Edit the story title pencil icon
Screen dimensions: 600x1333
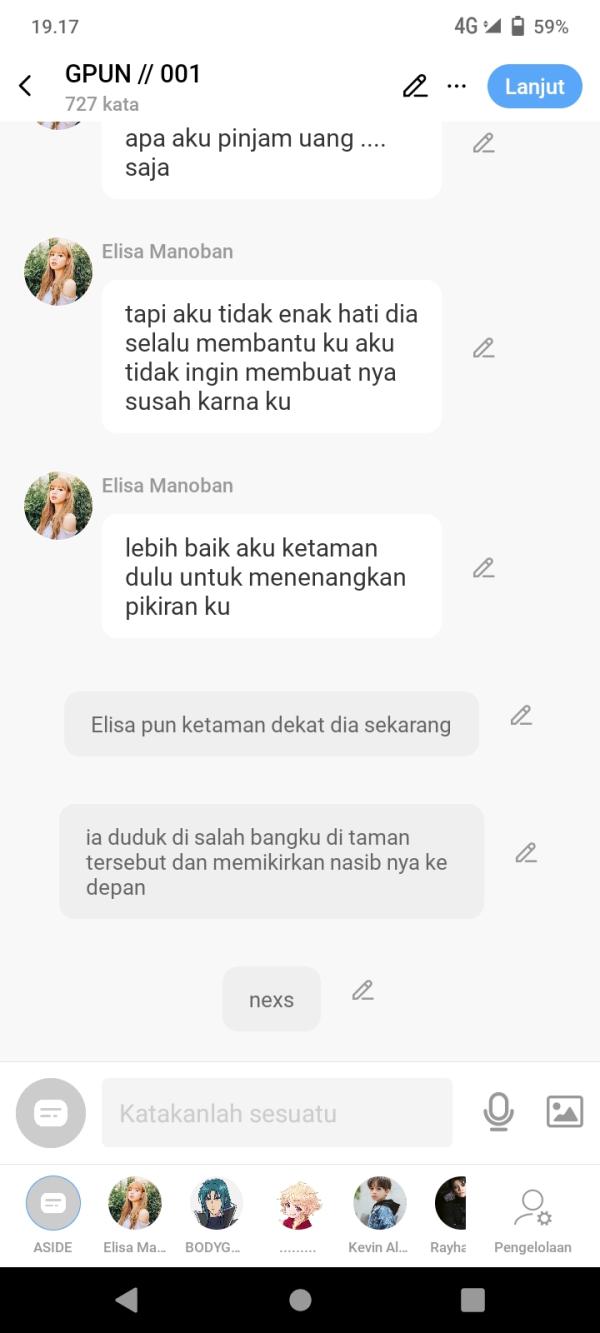tap(415, 87)
